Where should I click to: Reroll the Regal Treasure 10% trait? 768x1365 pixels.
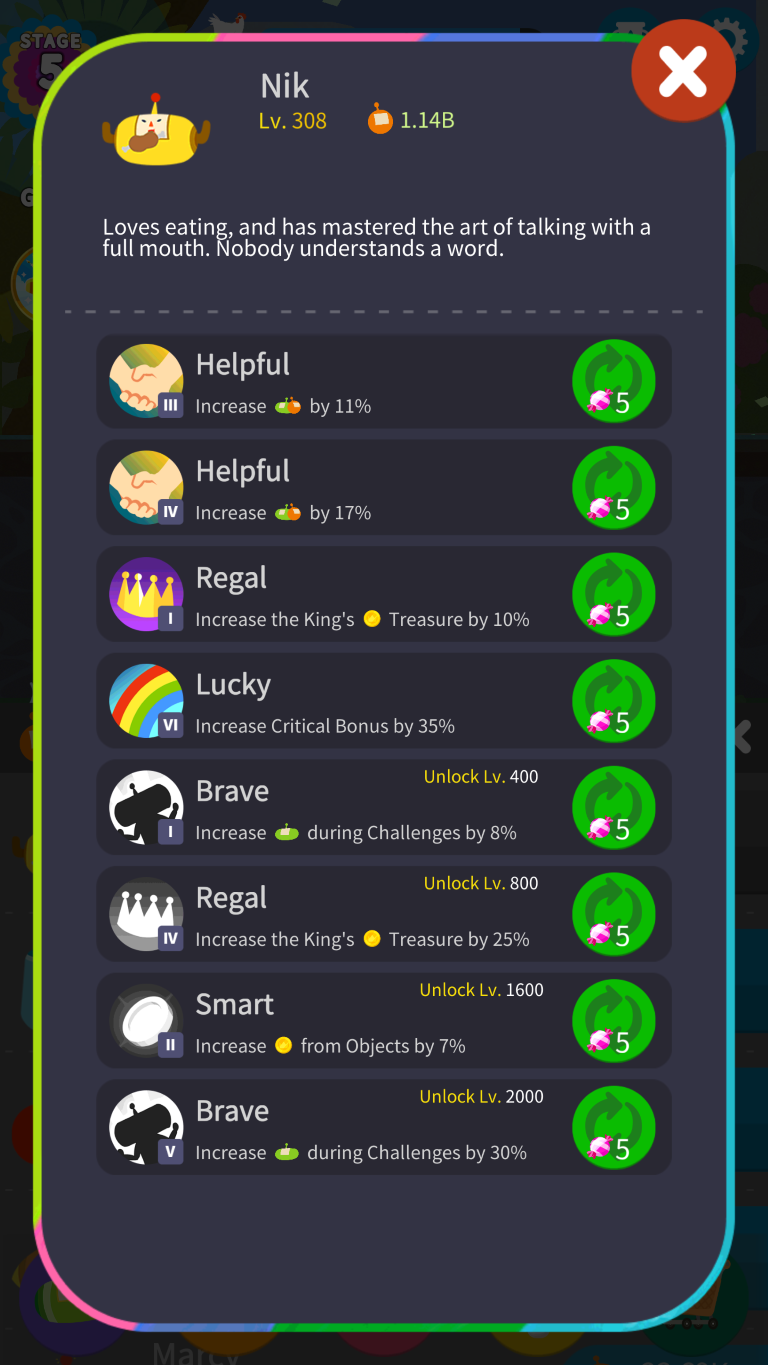point(613,594)
